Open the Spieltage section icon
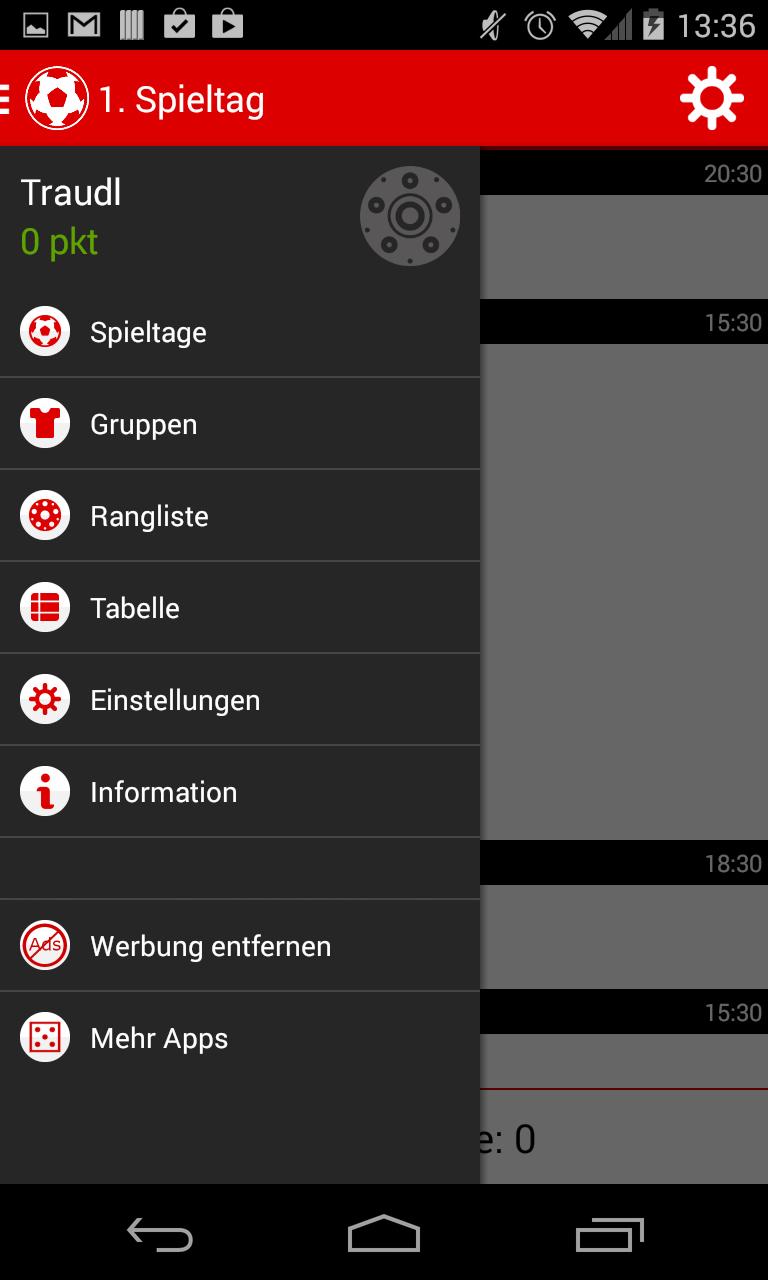The width and height of the screenshot is (768, 1280). coord(45,331)
